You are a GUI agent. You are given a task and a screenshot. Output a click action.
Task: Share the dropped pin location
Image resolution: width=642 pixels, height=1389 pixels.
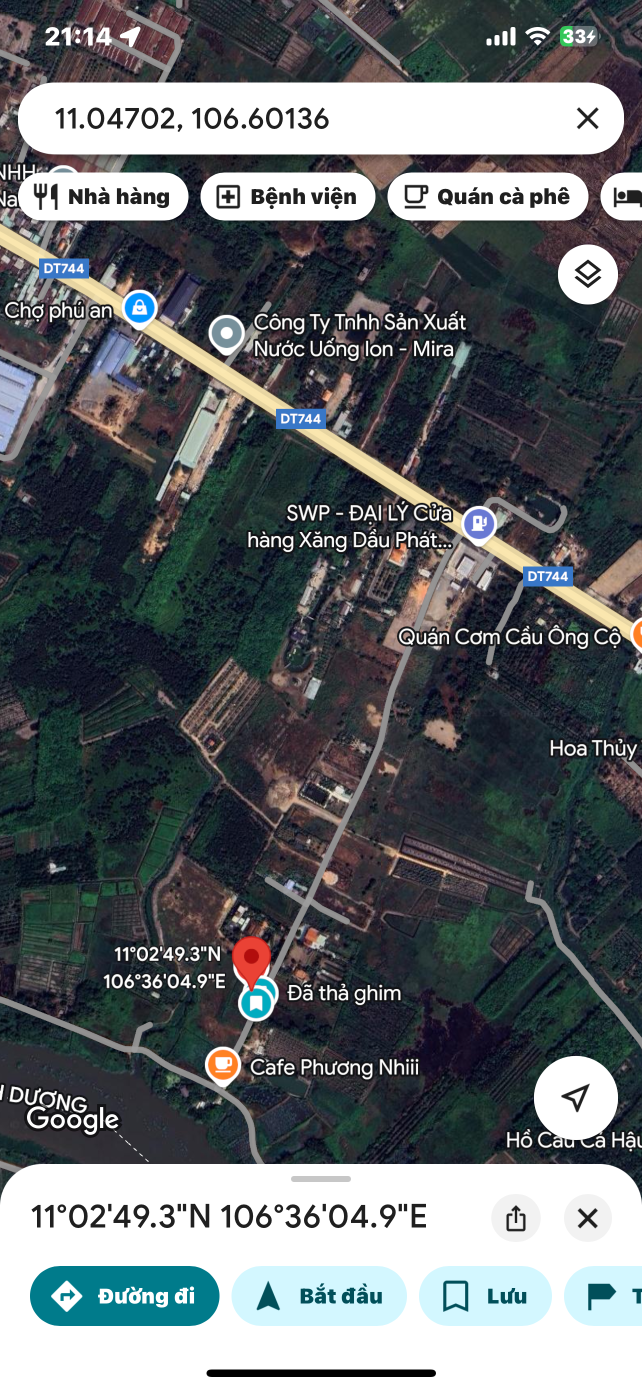[516, 1218]
